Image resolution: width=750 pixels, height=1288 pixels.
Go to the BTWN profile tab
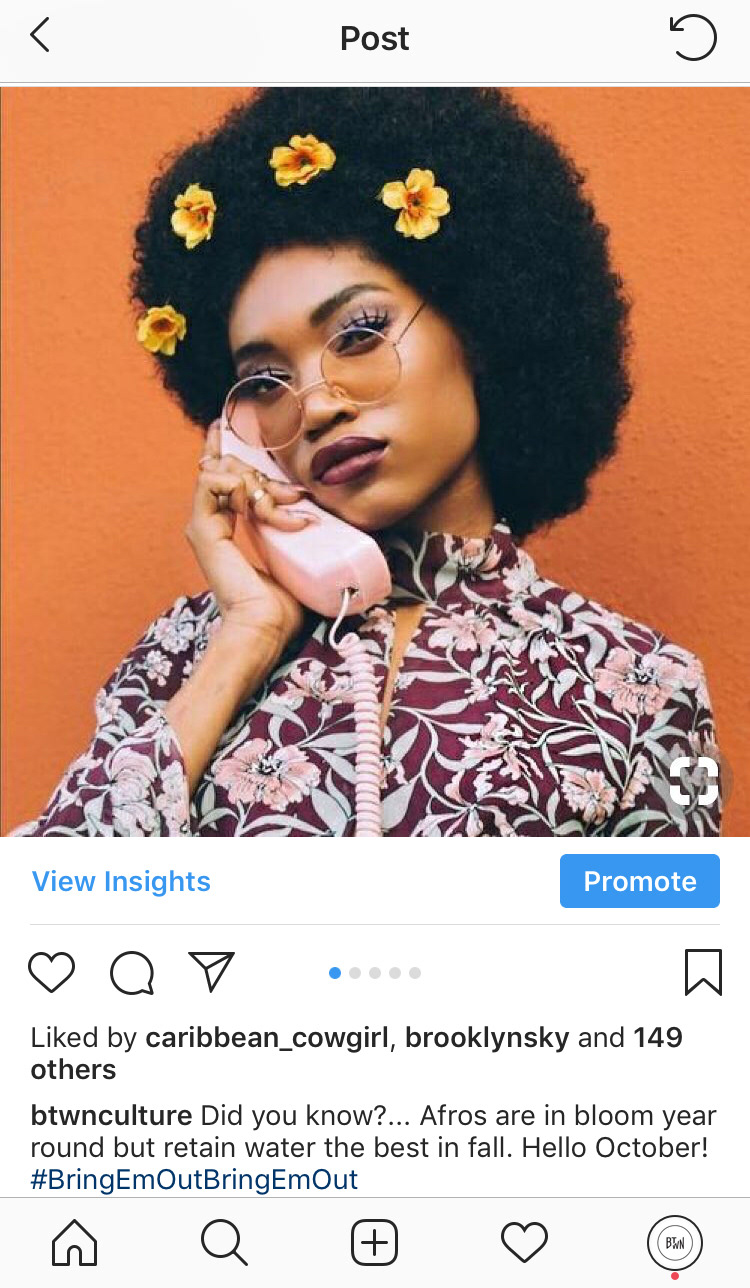(674, 1244)
